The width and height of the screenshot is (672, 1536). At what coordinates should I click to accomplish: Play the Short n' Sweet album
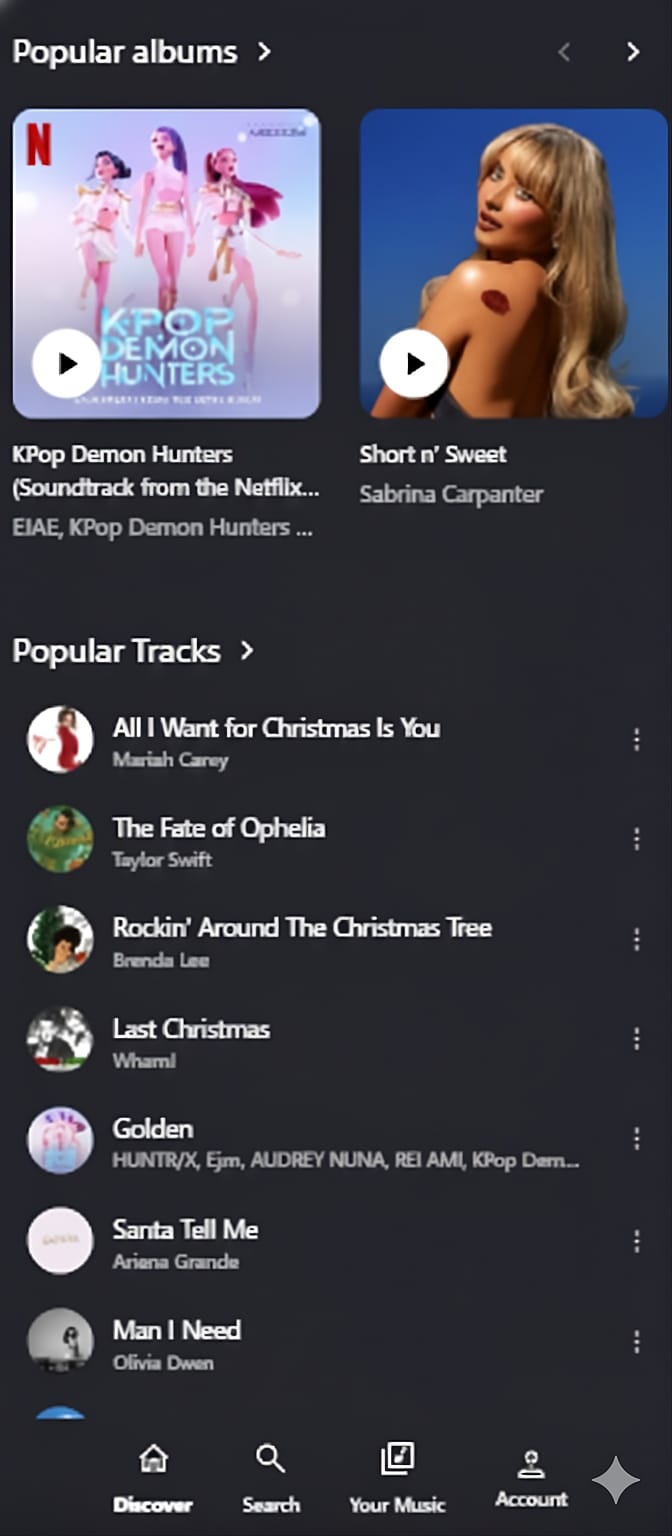click(x=414, y=363)
